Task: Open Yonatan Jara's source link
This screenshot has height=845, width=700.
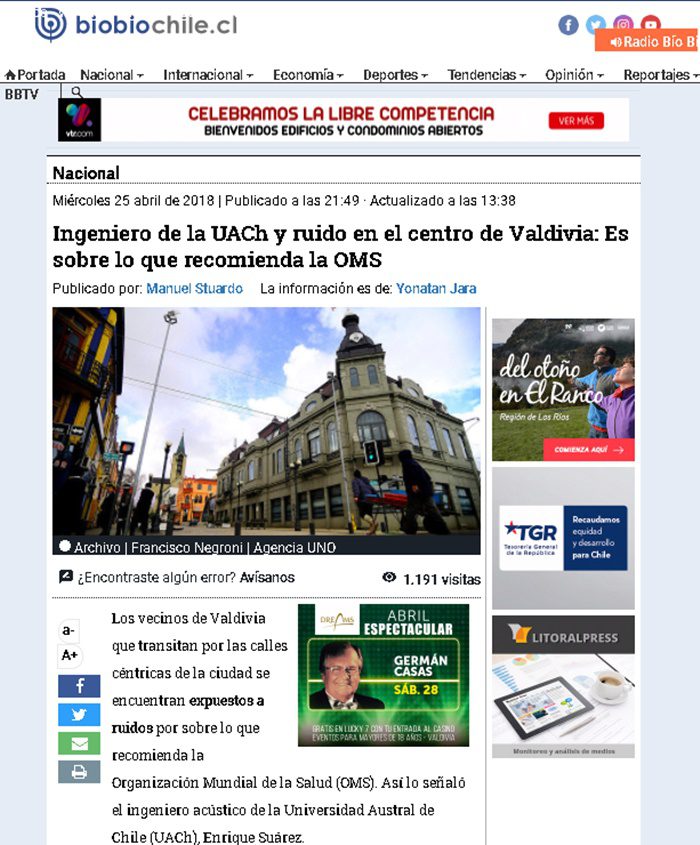Action: 436,289
